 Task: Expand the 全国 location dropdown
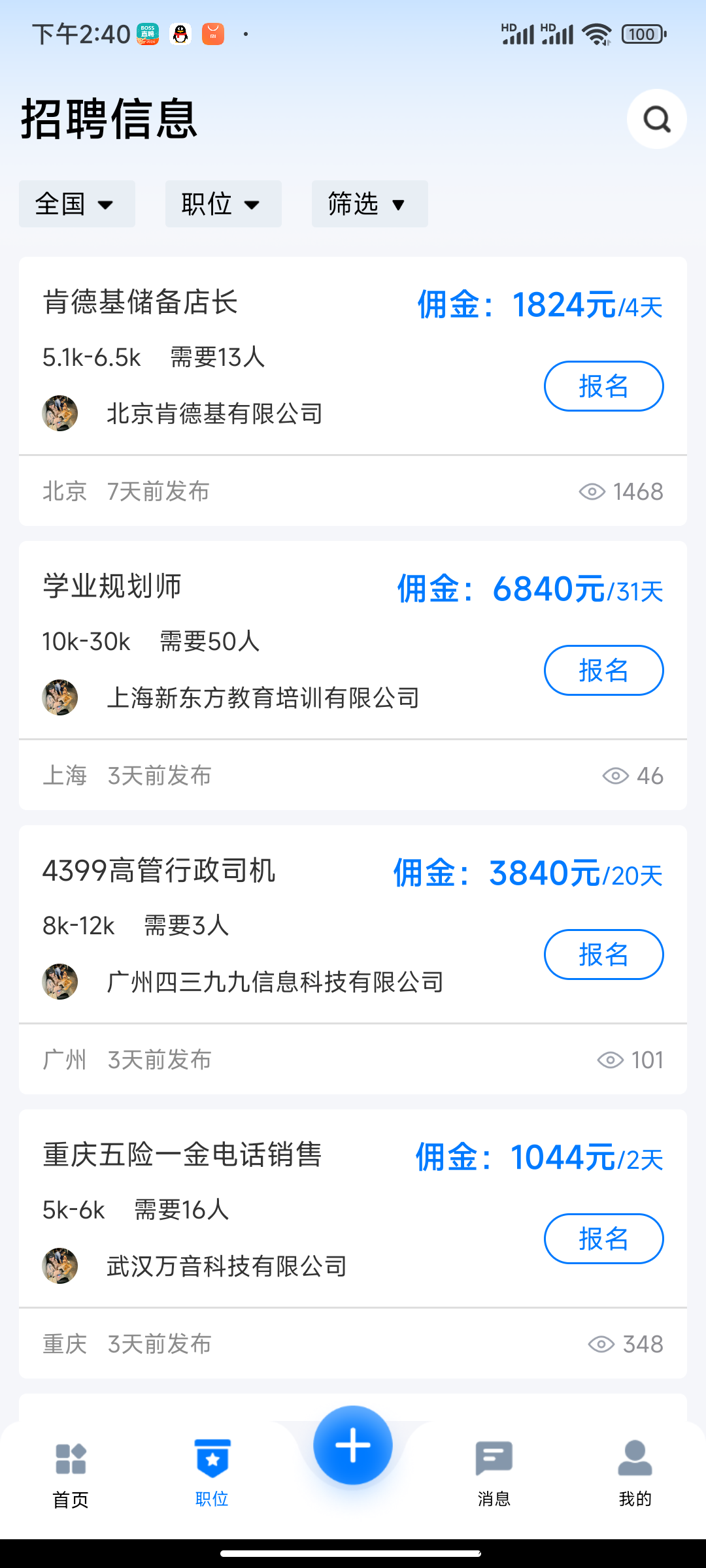(76, 204)
